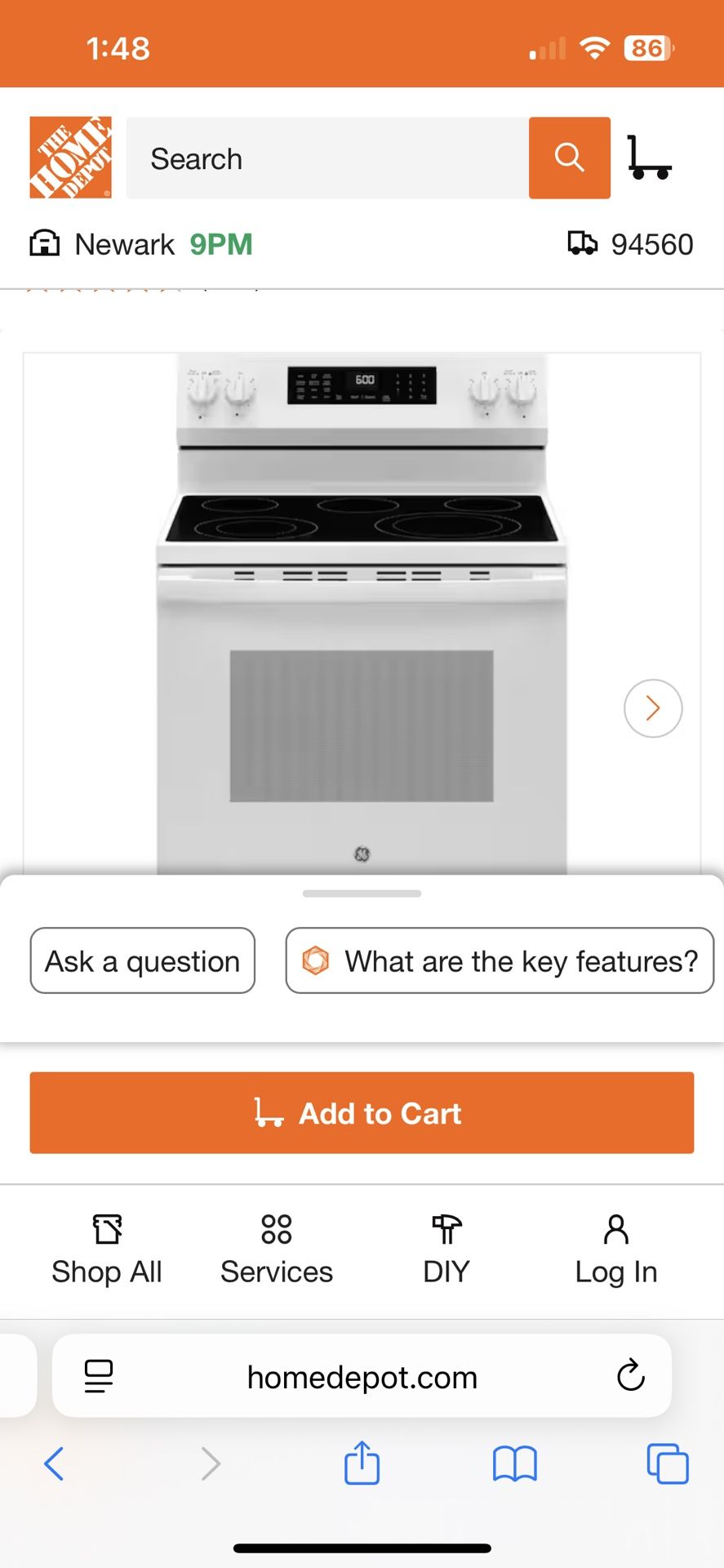This screenshot has height=1568, width=724.
Task: Open the white range product image
Action: pyautogui.click(x=362, y=612)
